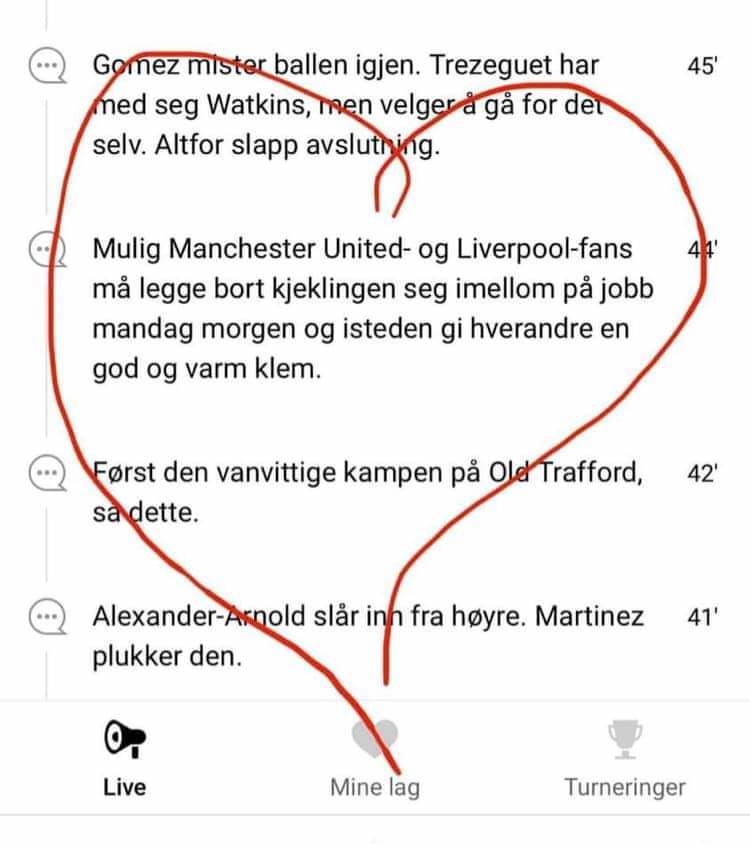Open the Mine lag tab
The width and height of the screenshot is (750, 844).
(375, 758)
